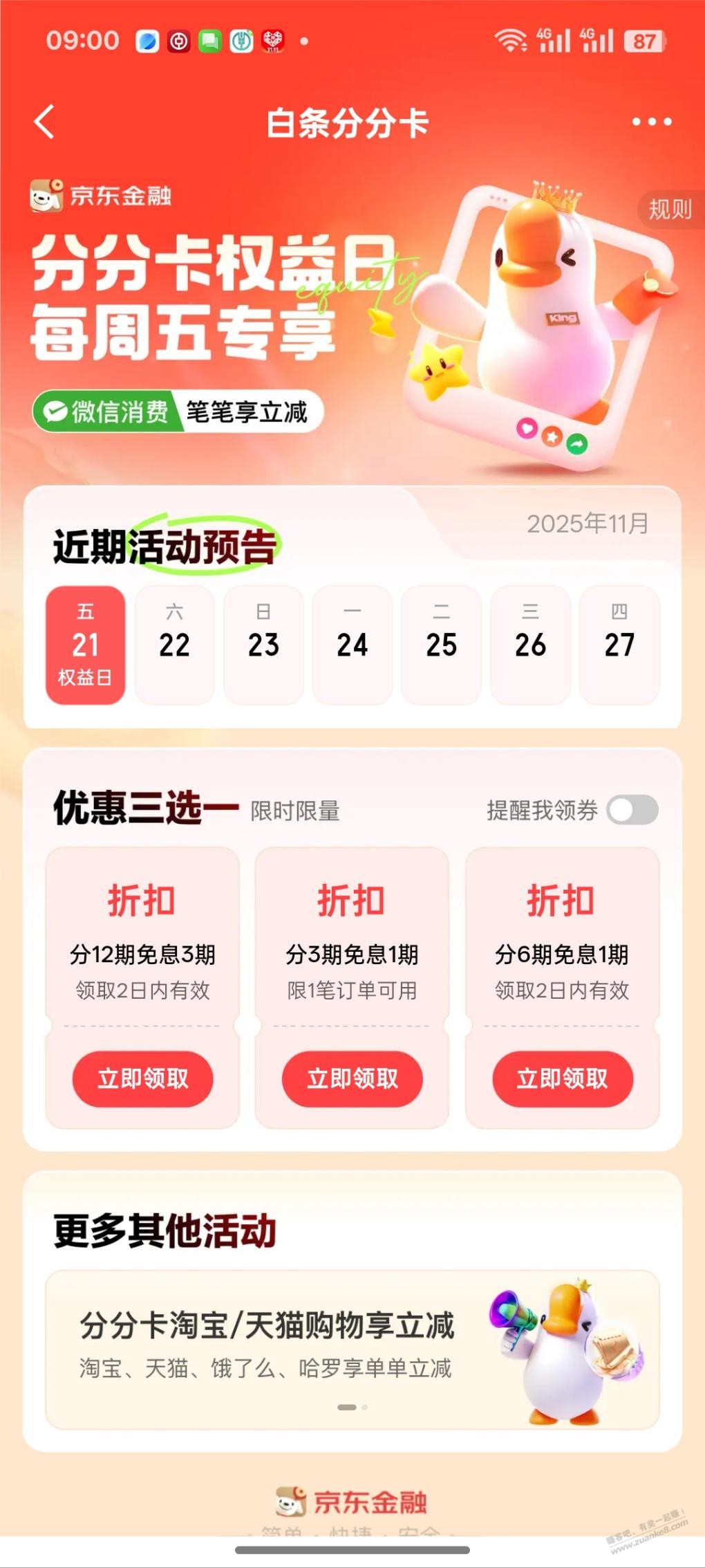This screenshot has height=1568, width=705.
Task: Go back from 白条分分卡 page
Action: (x=44, y=122)
